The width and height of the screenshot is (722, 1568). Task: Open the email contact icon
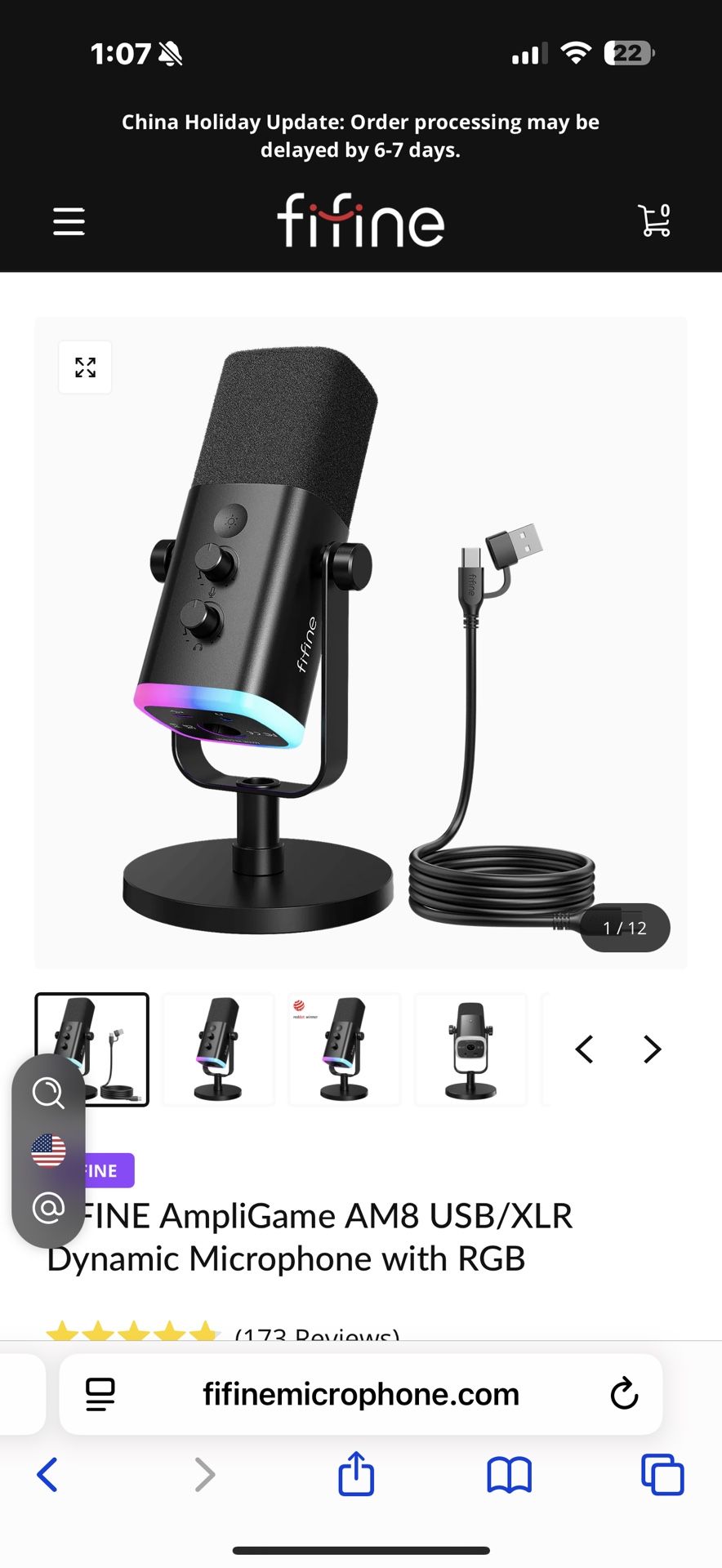click(48, 1206)
